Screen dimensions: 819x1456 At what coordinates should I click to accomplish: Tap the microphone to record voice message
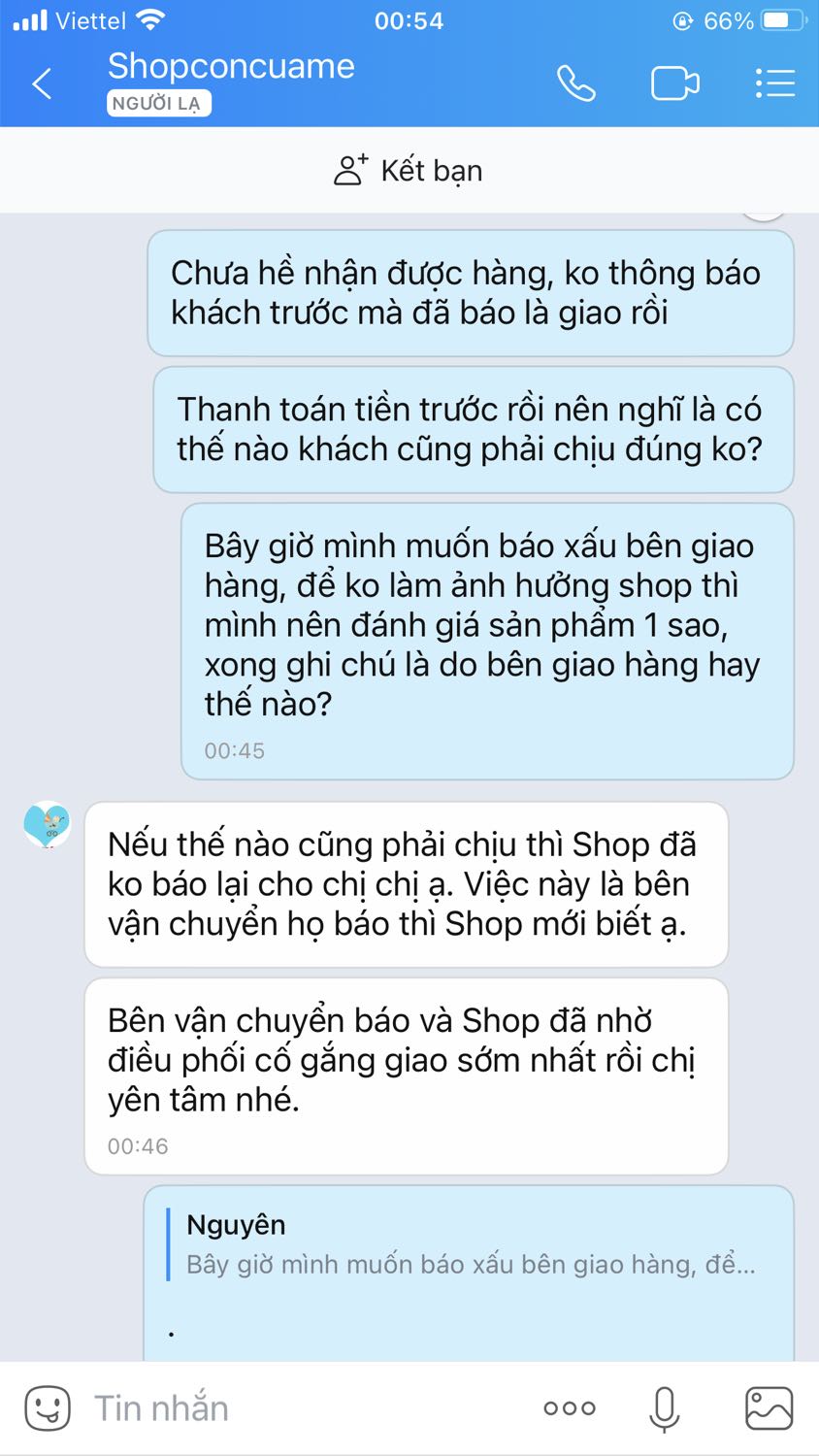tap(665, 1407)
